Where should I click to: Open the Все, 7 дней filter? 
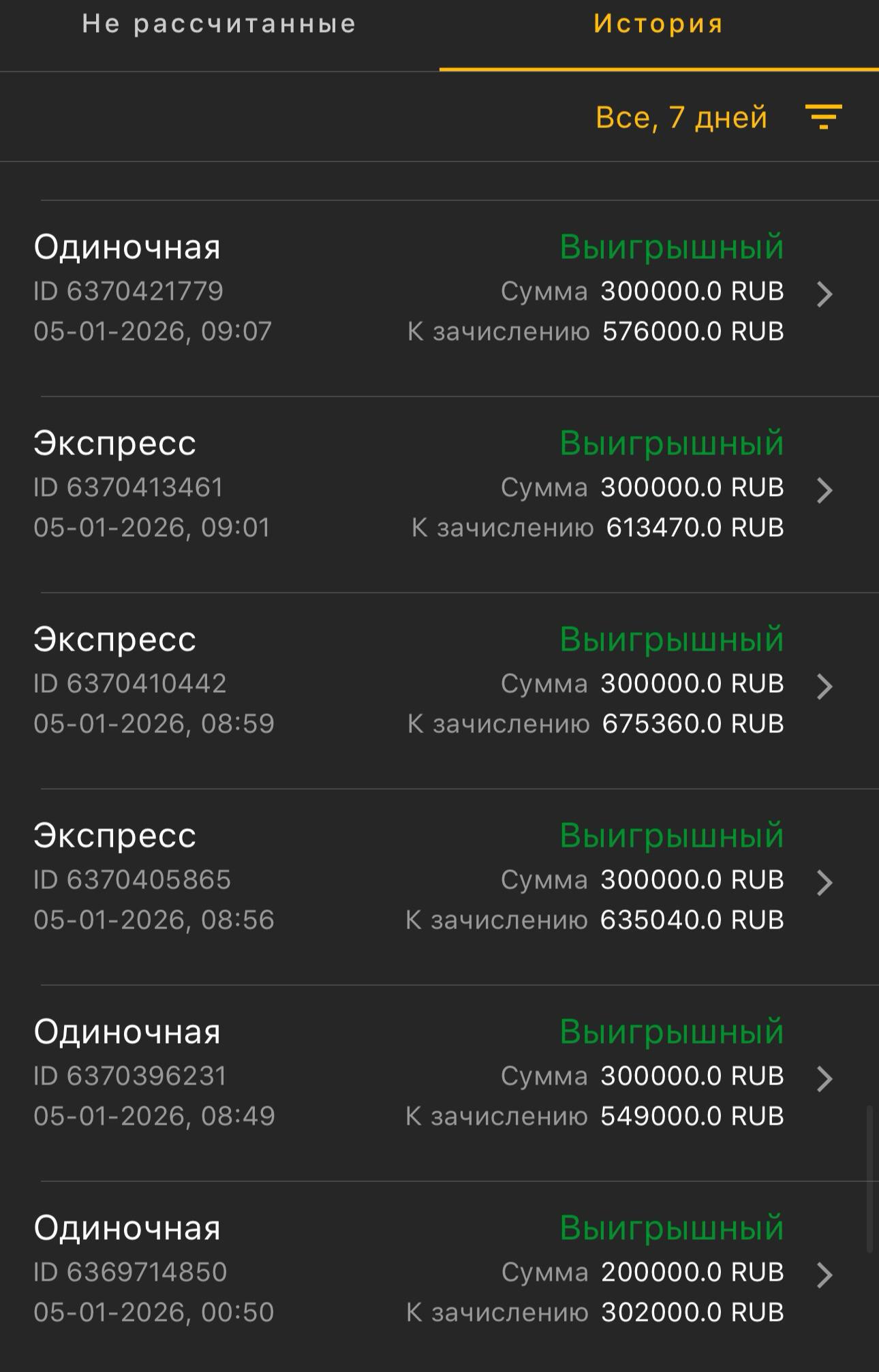(x=718, y=117)
